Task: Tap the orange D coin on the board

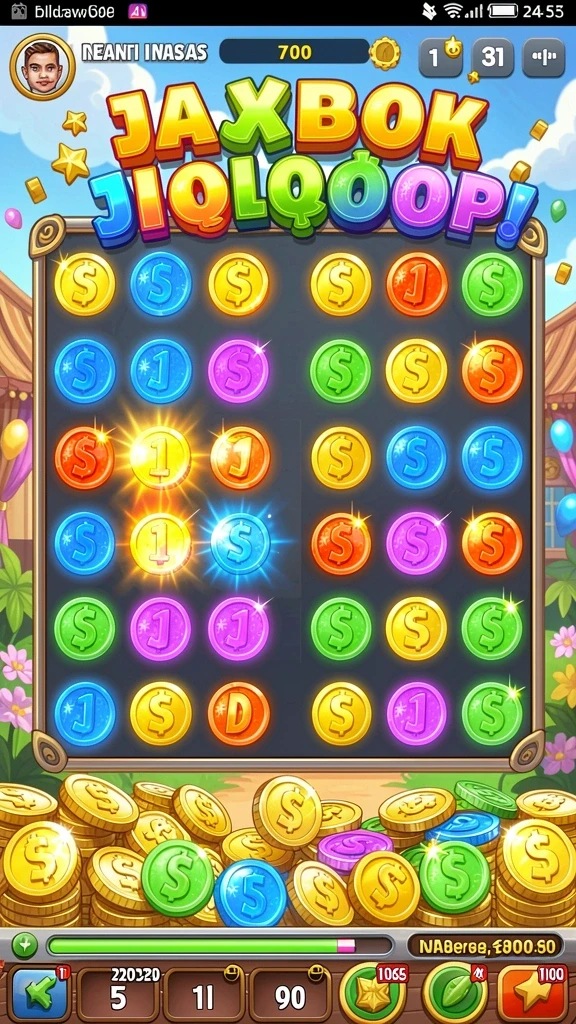Action: tap(238, 714)
